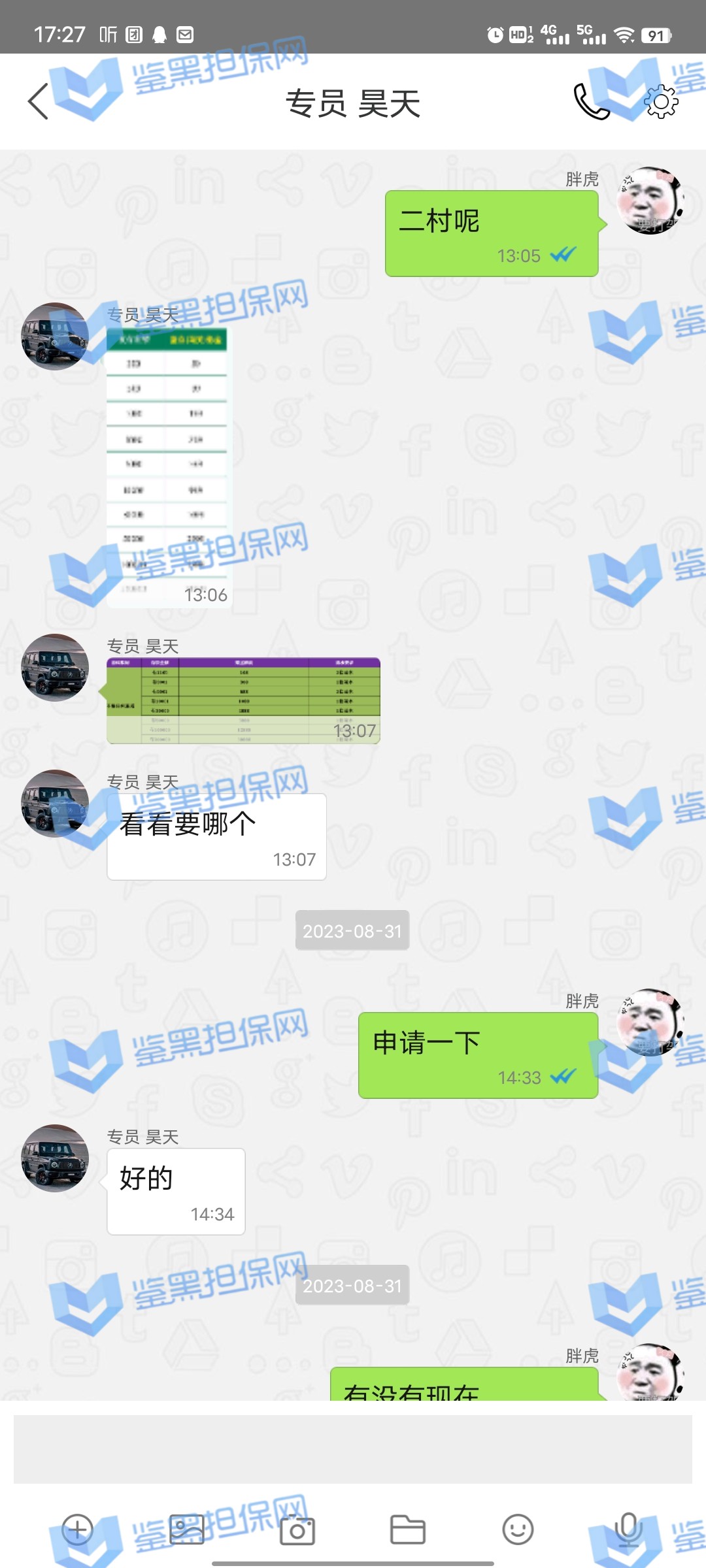
Task: Record a voice message with the microphone
Action: [x=628, y=1530]
